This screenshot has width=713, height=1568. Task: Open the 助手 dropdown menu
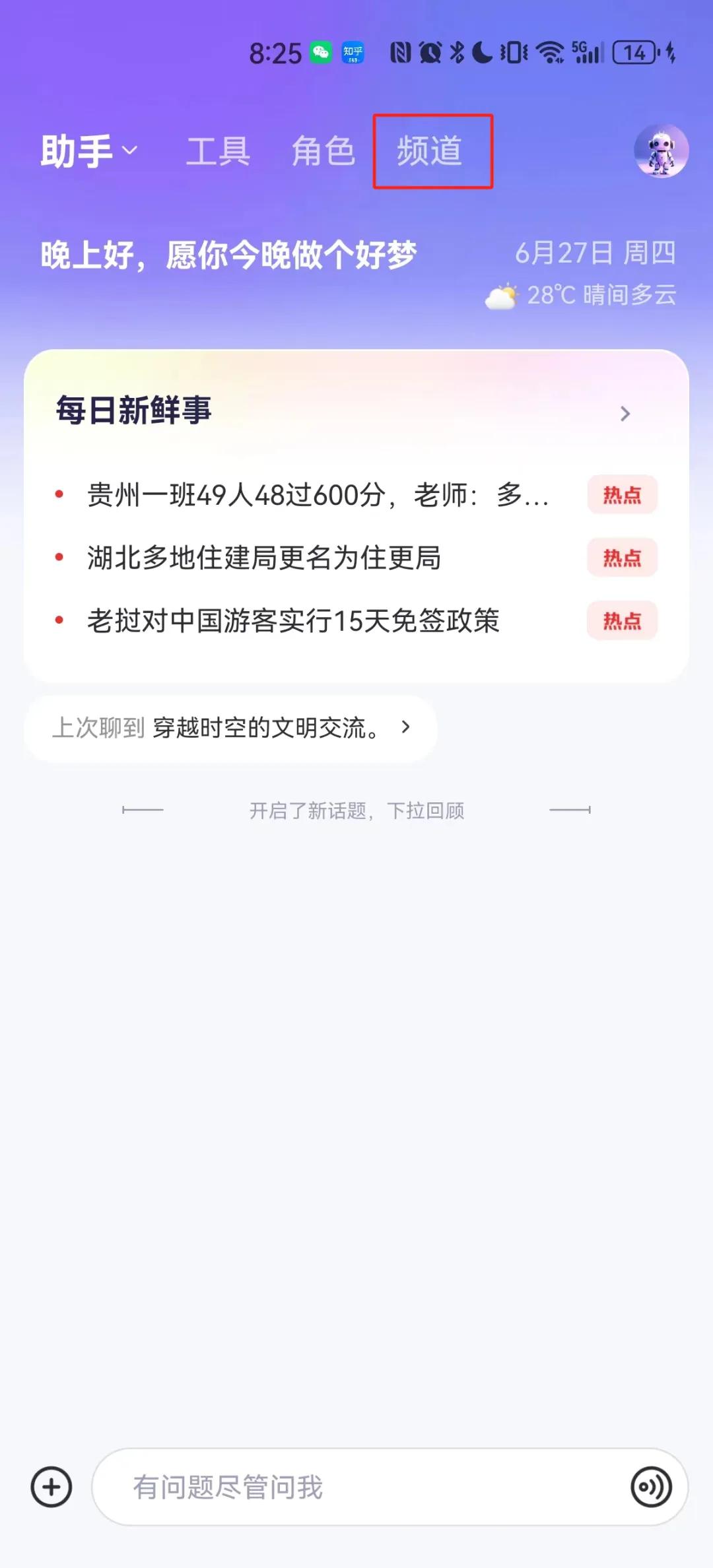tap(89, 151)
